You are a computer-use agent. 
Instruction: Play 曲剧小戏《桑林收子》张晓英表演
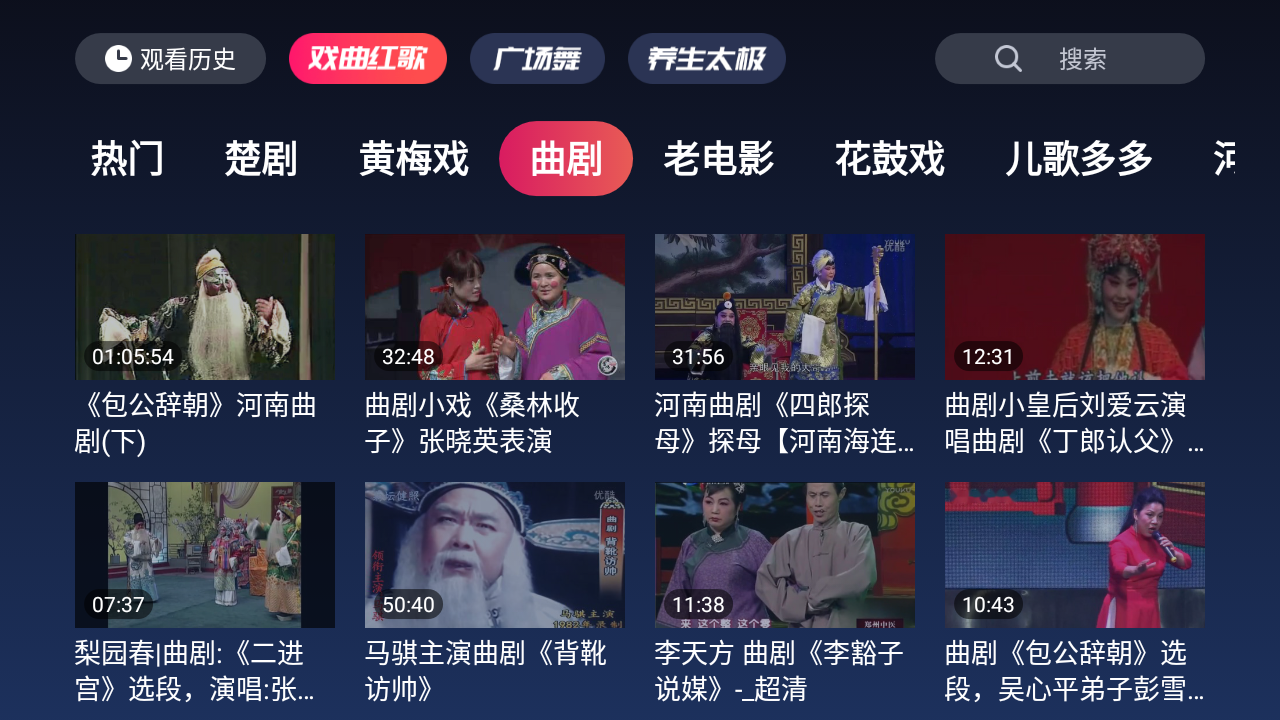click(495, 307)
